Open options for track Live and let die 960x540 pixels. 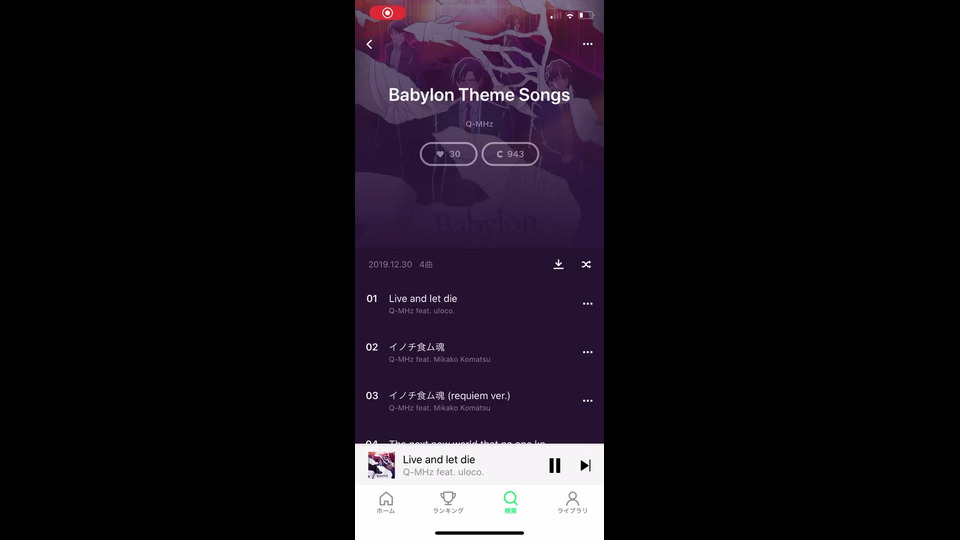587,303
